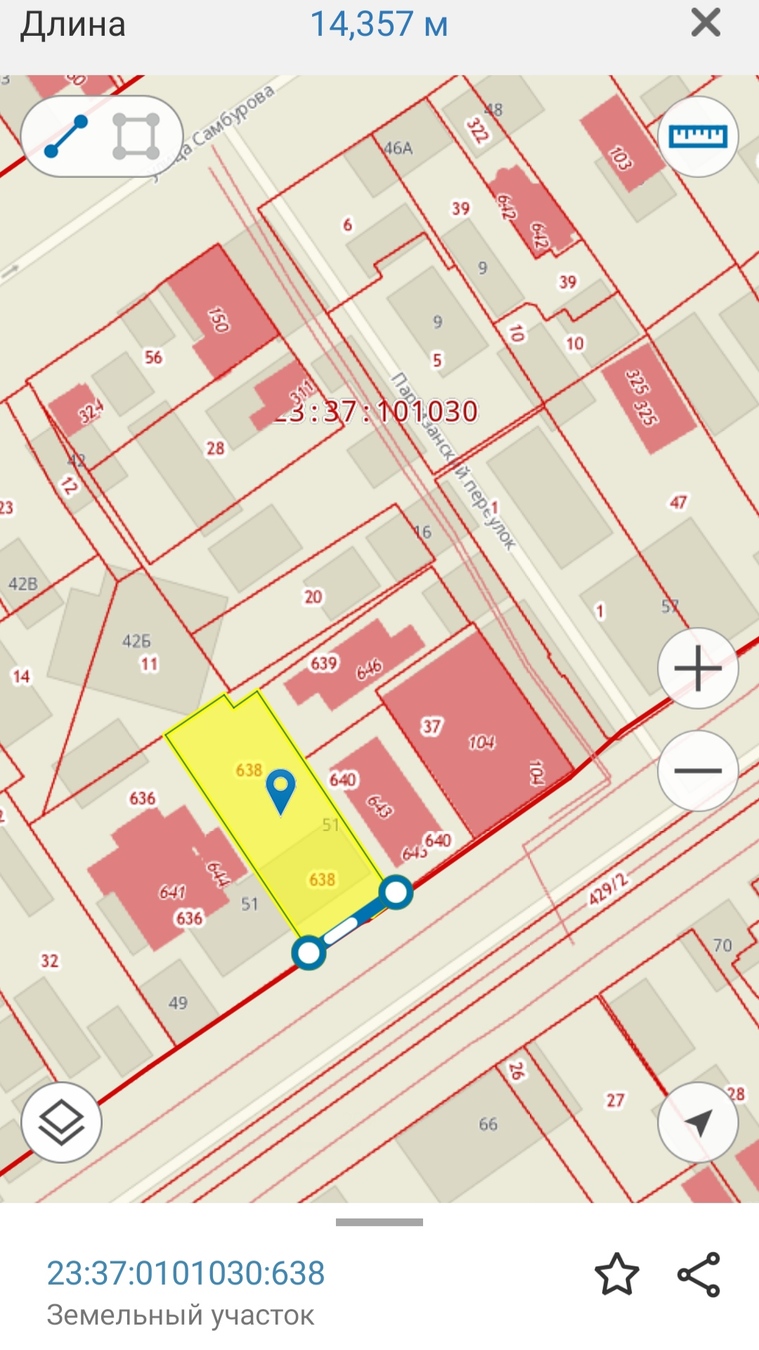Expand parcel details card for 23:37:0101030:638
759x1350 pixels.
point(379,1222)
